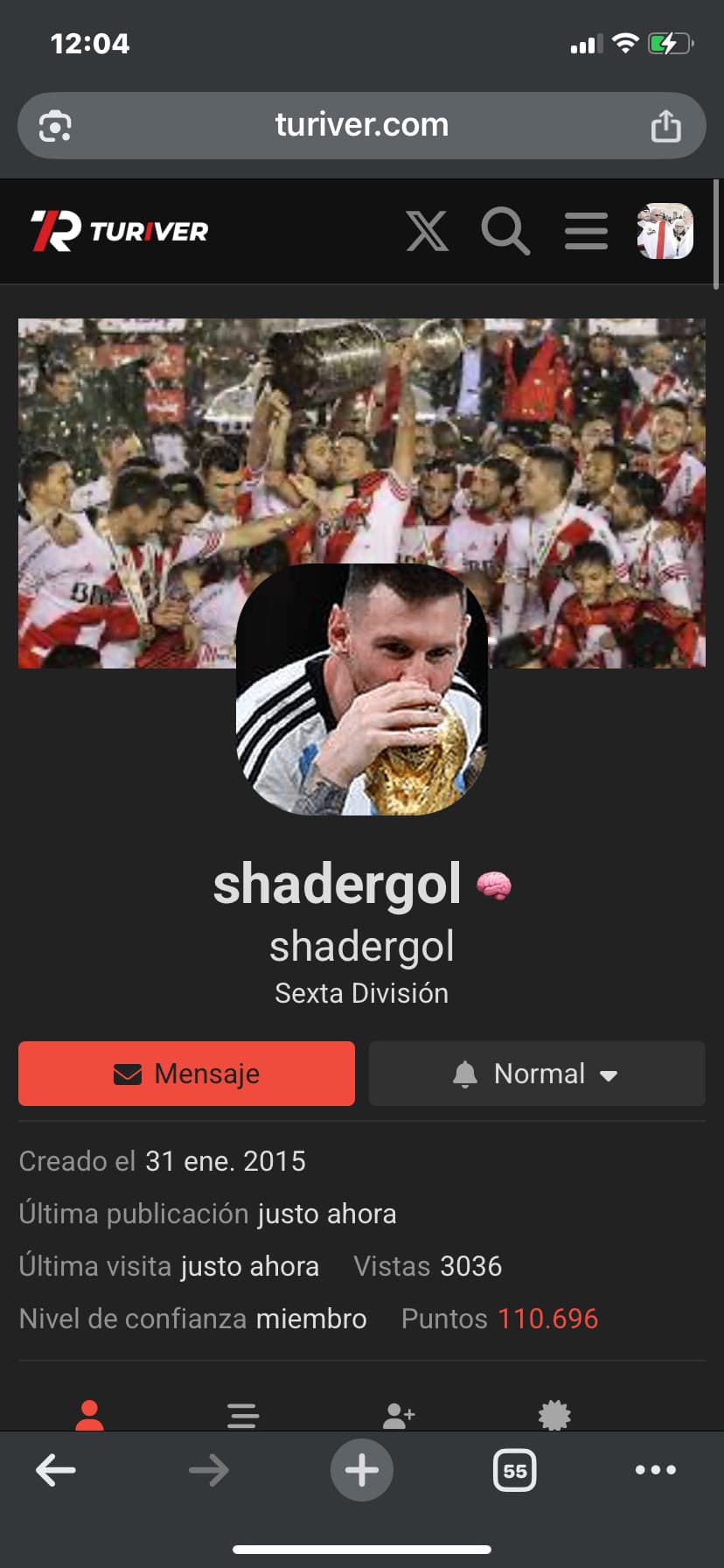The image size is (724, 1568).
Task: Share this page from the browser
Action: tap(665, 126)
